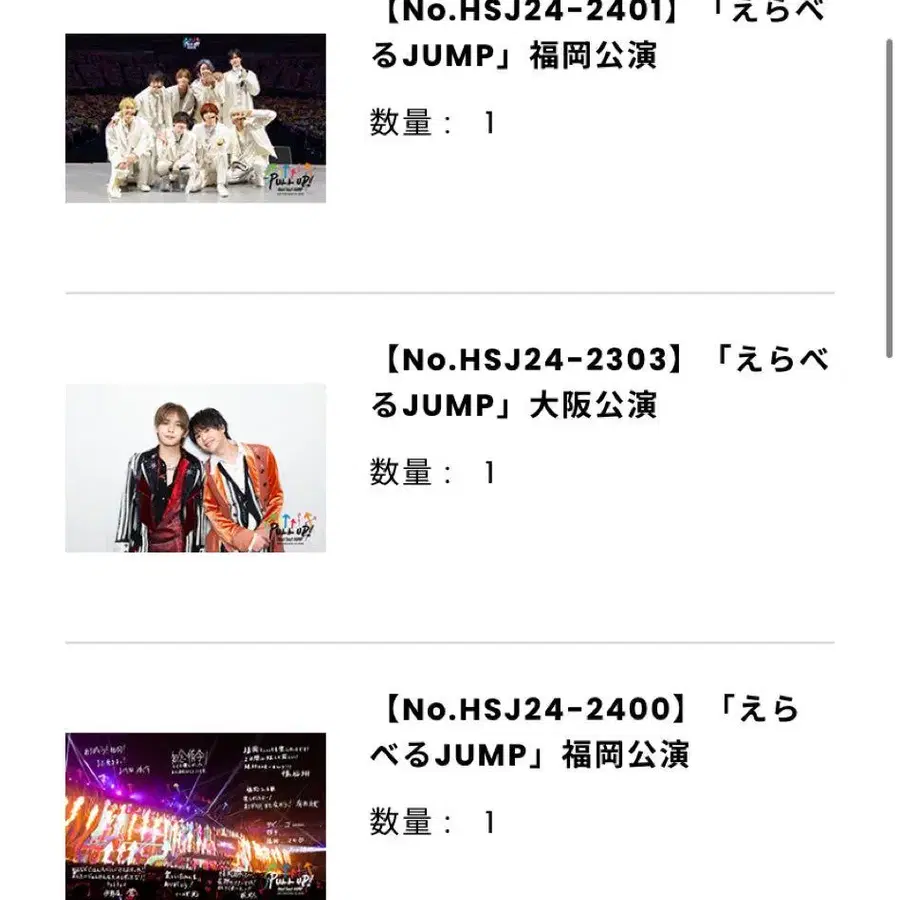
Task: View the HSJ24-2303 大阪公演 product image
Action: click(195, 467)
